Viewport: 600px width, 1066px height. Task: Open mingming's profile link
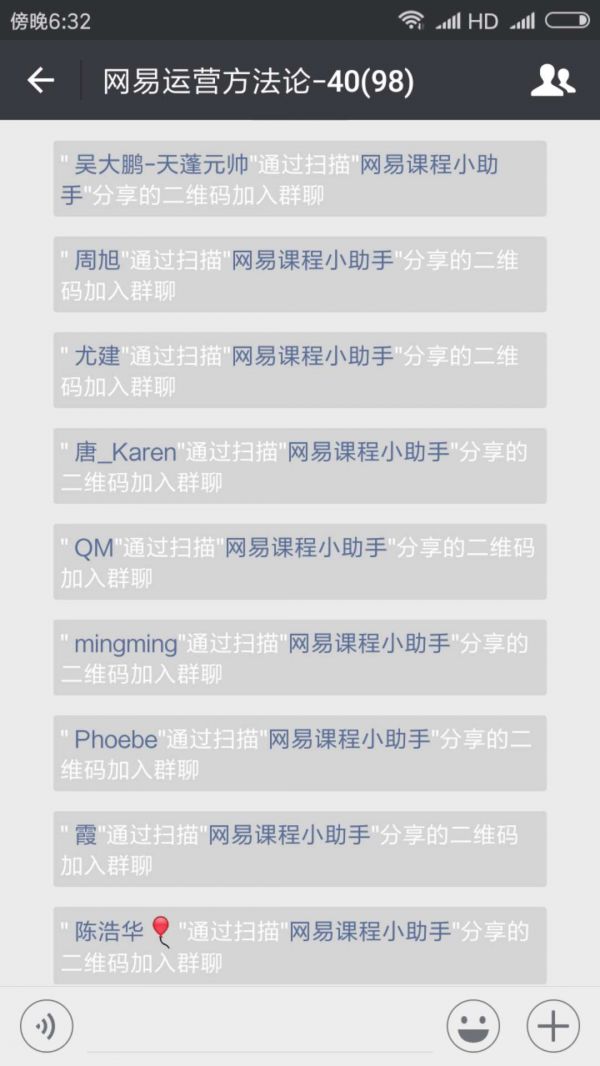(125, 644)
